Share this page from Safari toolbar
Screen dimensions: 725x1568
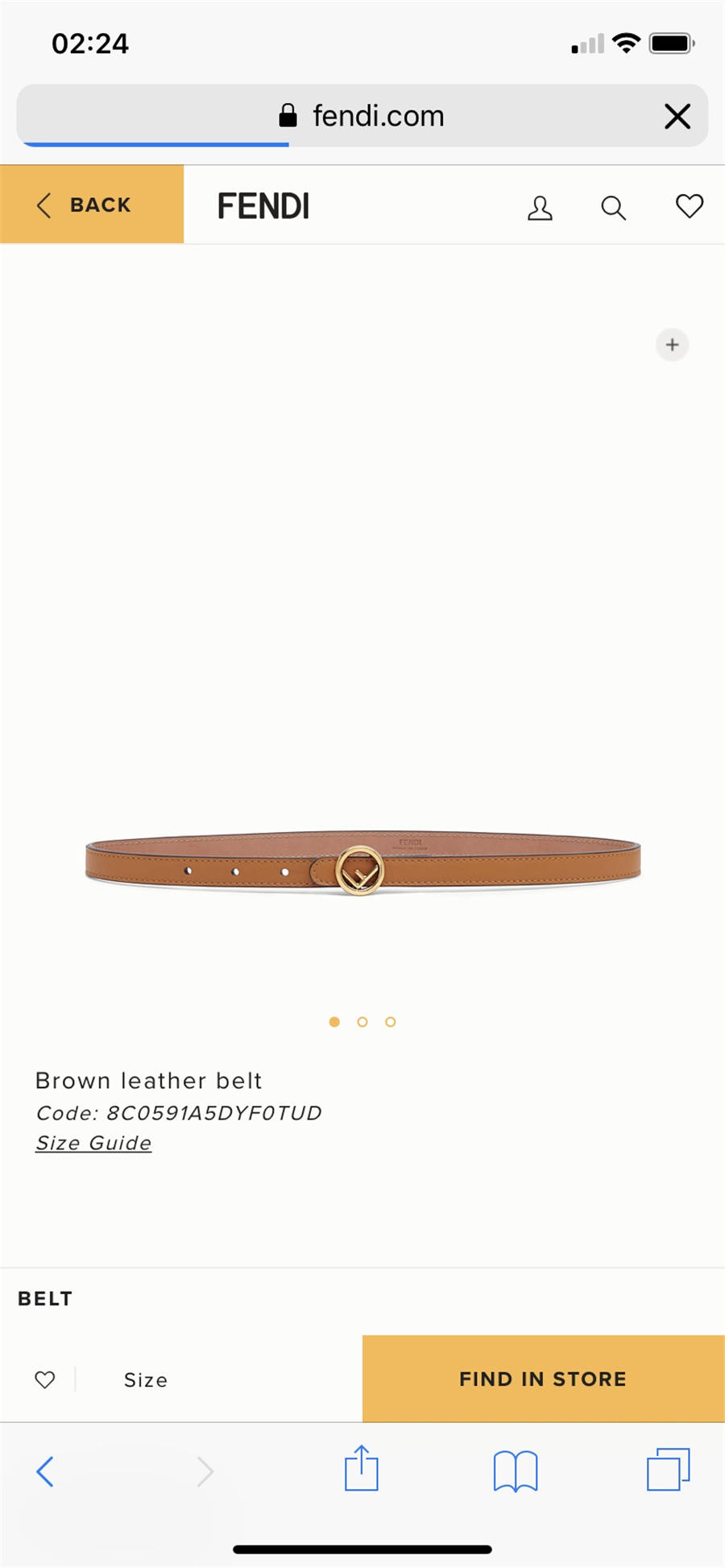coord(362,1468)
